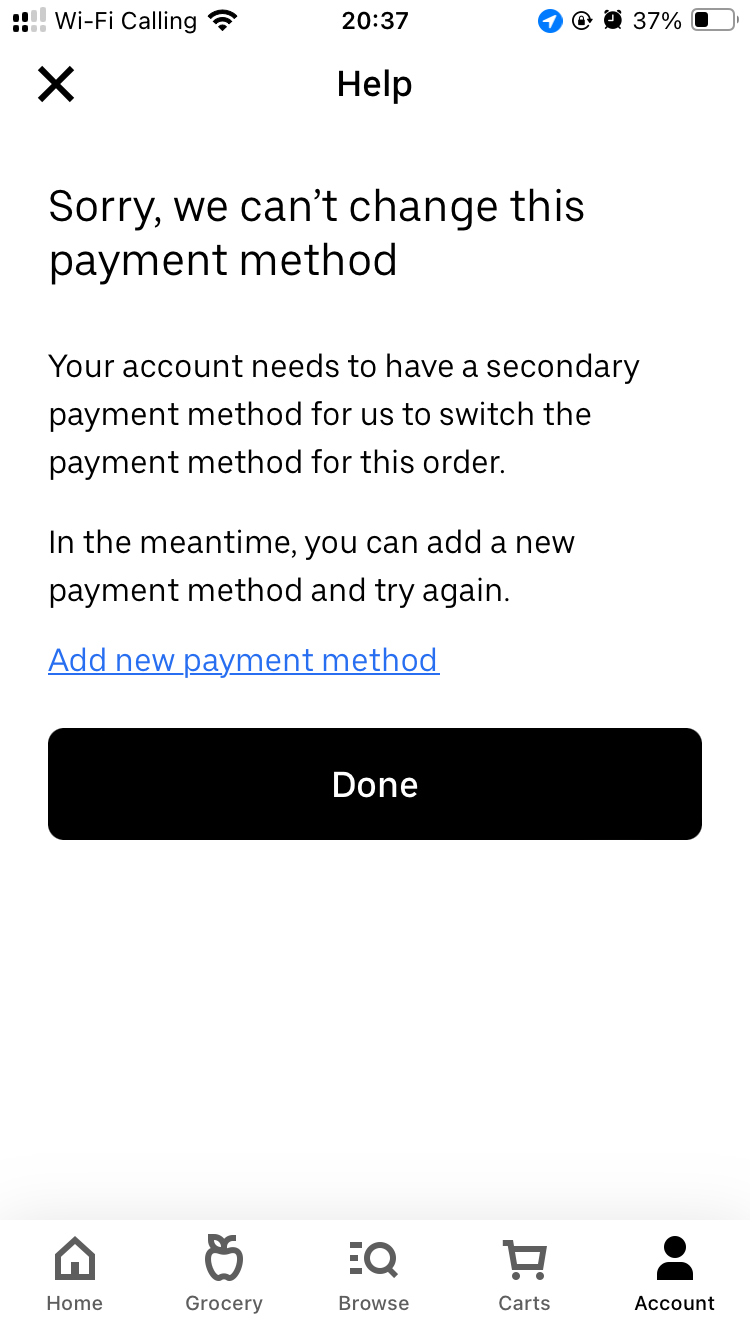Viewport: 750px width, 1334px height.
Task: View the Carts tab
Action: coord(524,1274)
